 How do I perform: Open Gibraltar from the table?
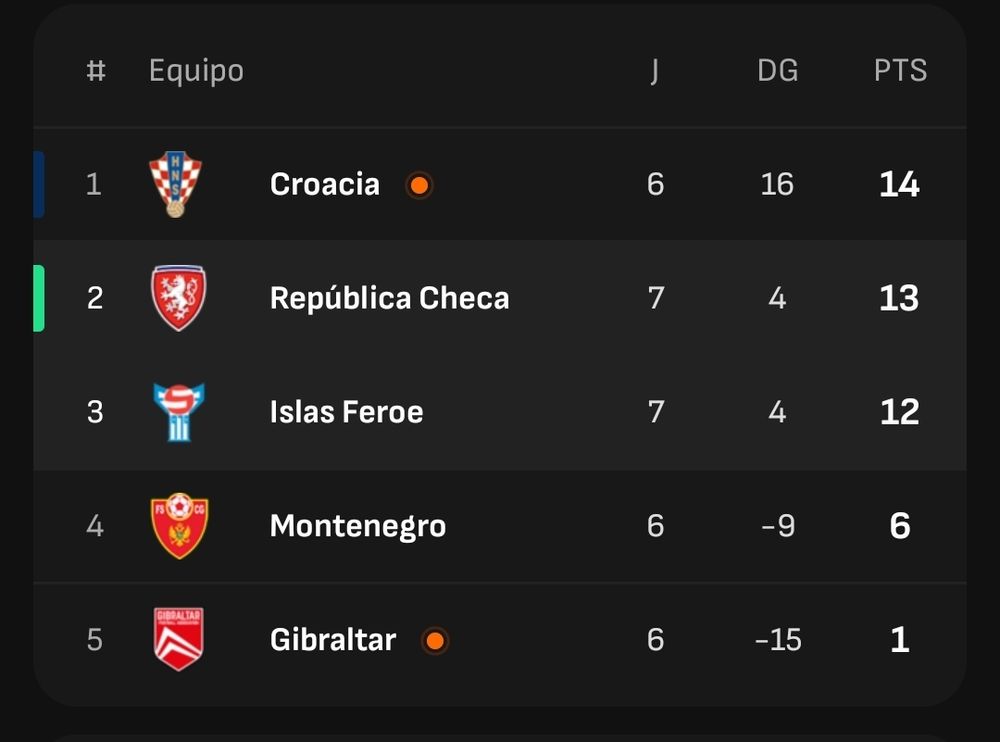pos(333,640)
